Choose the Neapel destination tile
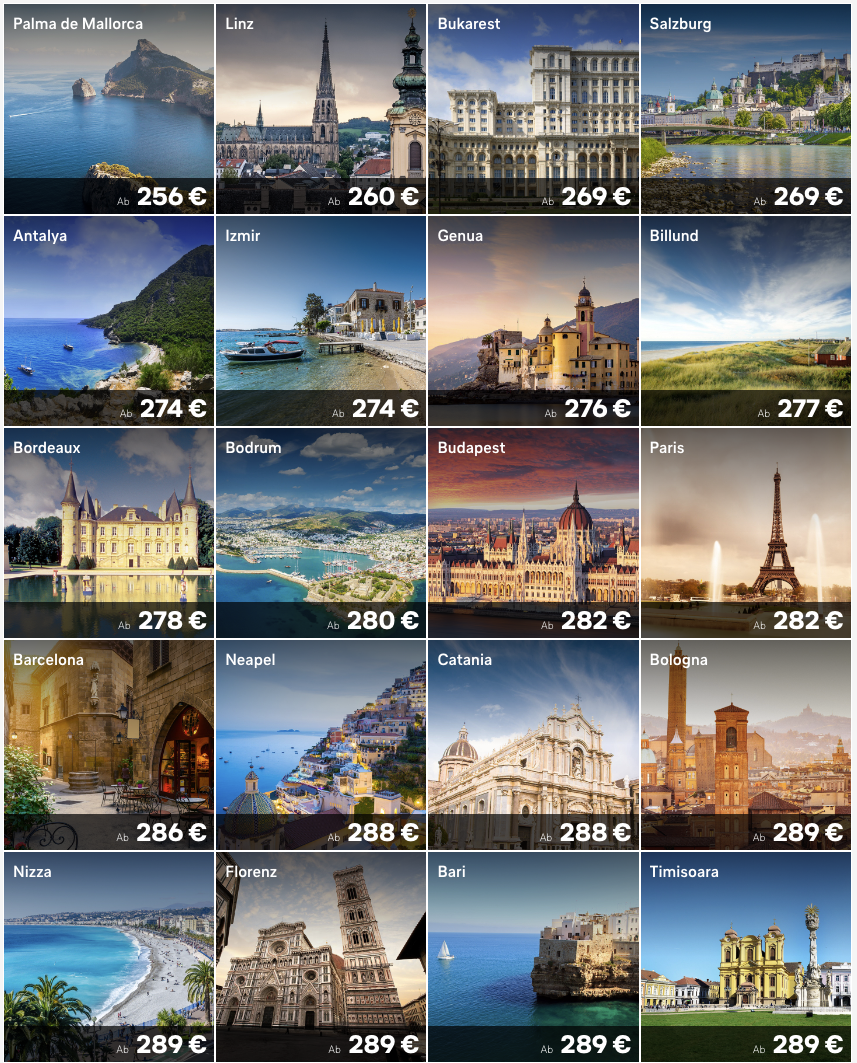 coord(320,744)
